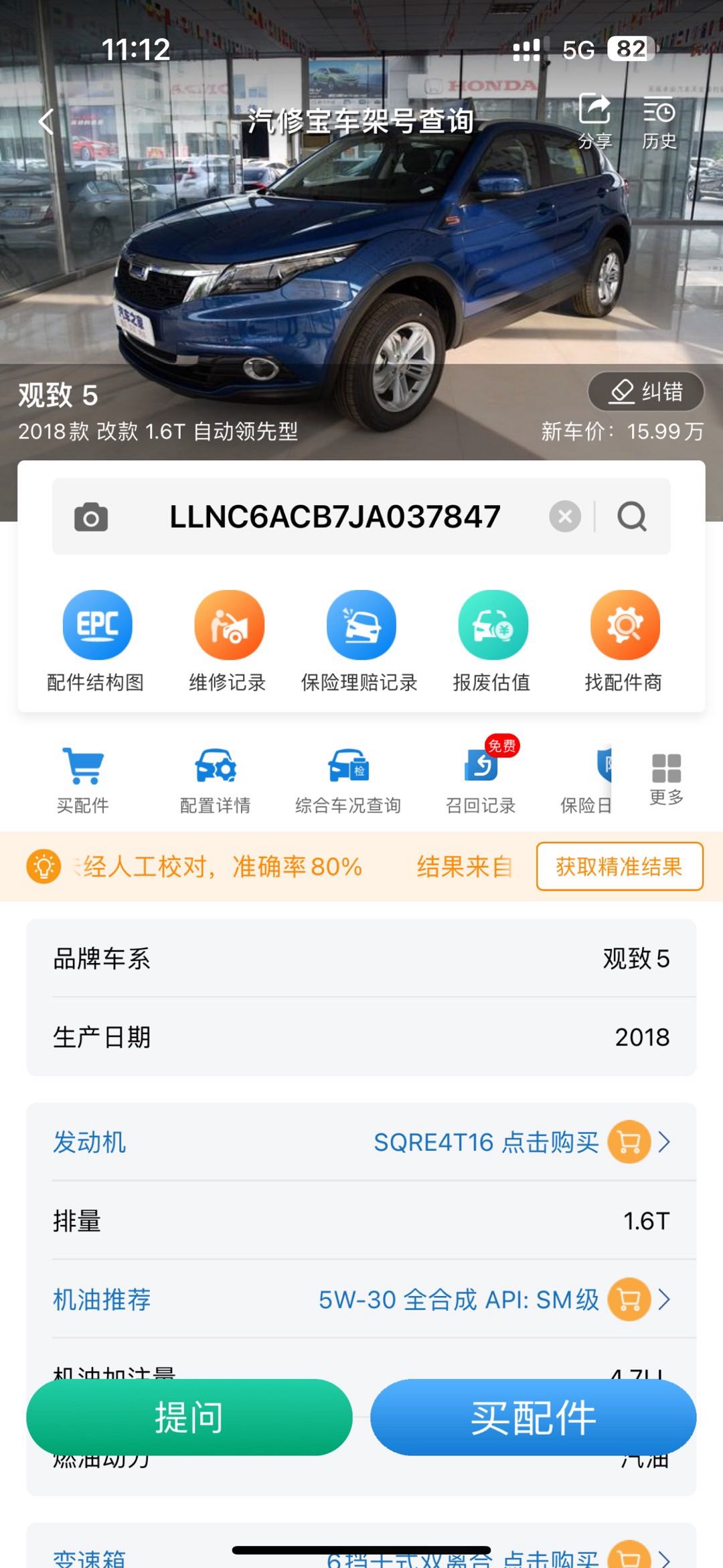Viewport: 723px width, 1568px height.
Task: Show 更多 more tools
Action: tap(666, 778)
